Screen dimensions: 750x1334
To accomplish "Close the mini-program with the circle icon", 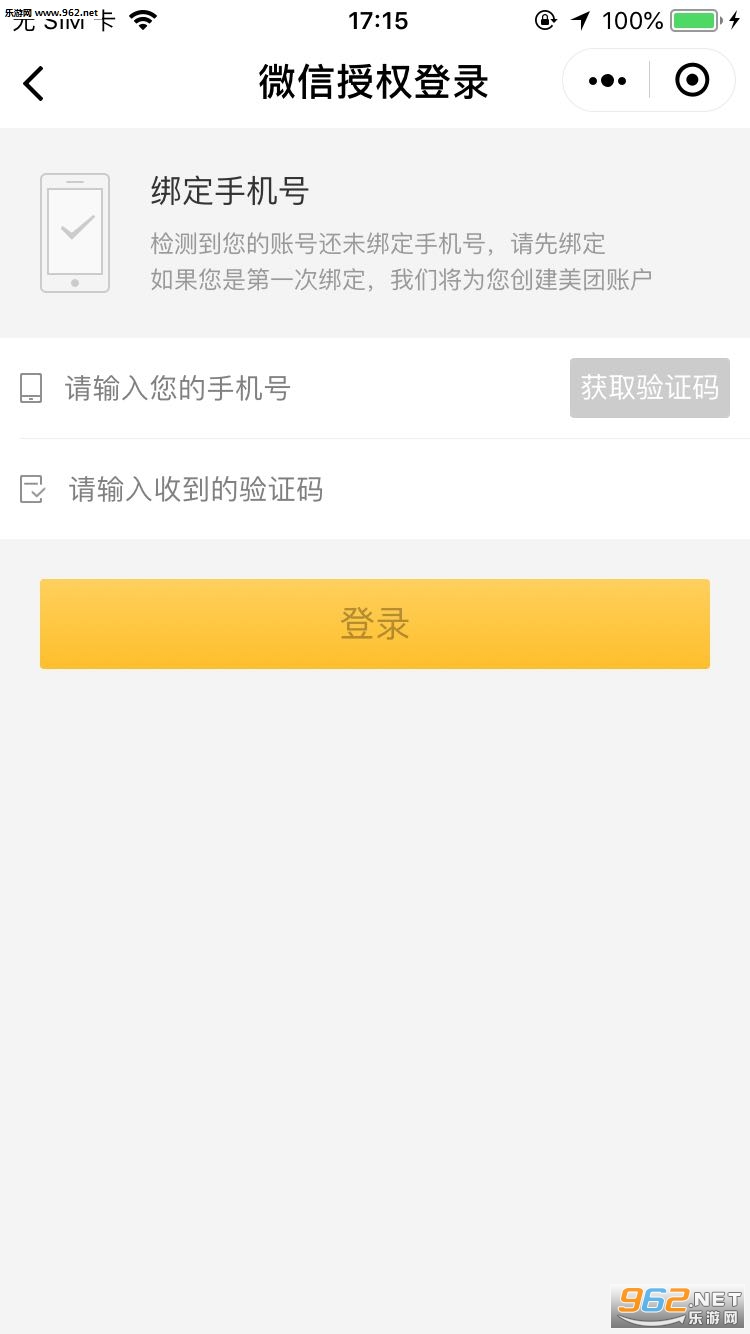I will click(x=692, y=80).
